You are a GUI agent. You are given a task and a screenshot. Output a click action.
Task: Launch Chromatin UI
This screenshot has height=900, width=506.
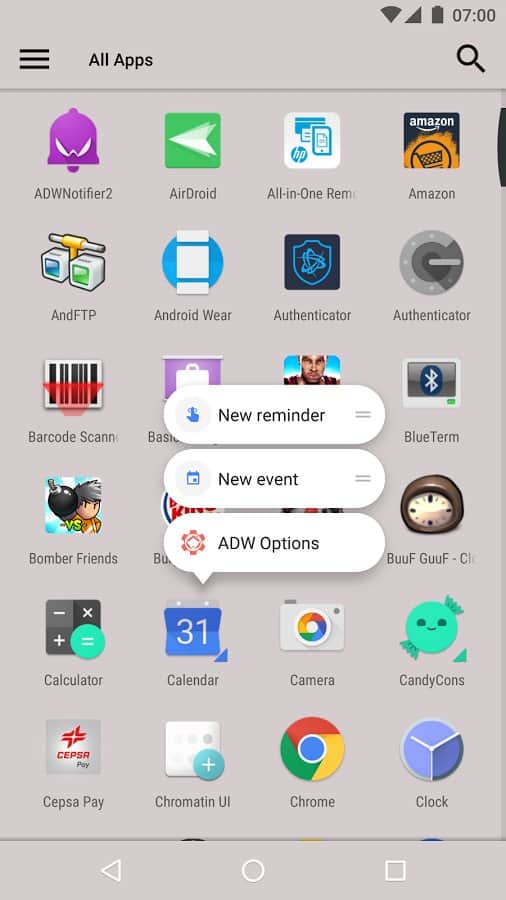pyautogui.click(x=193, y=763)
